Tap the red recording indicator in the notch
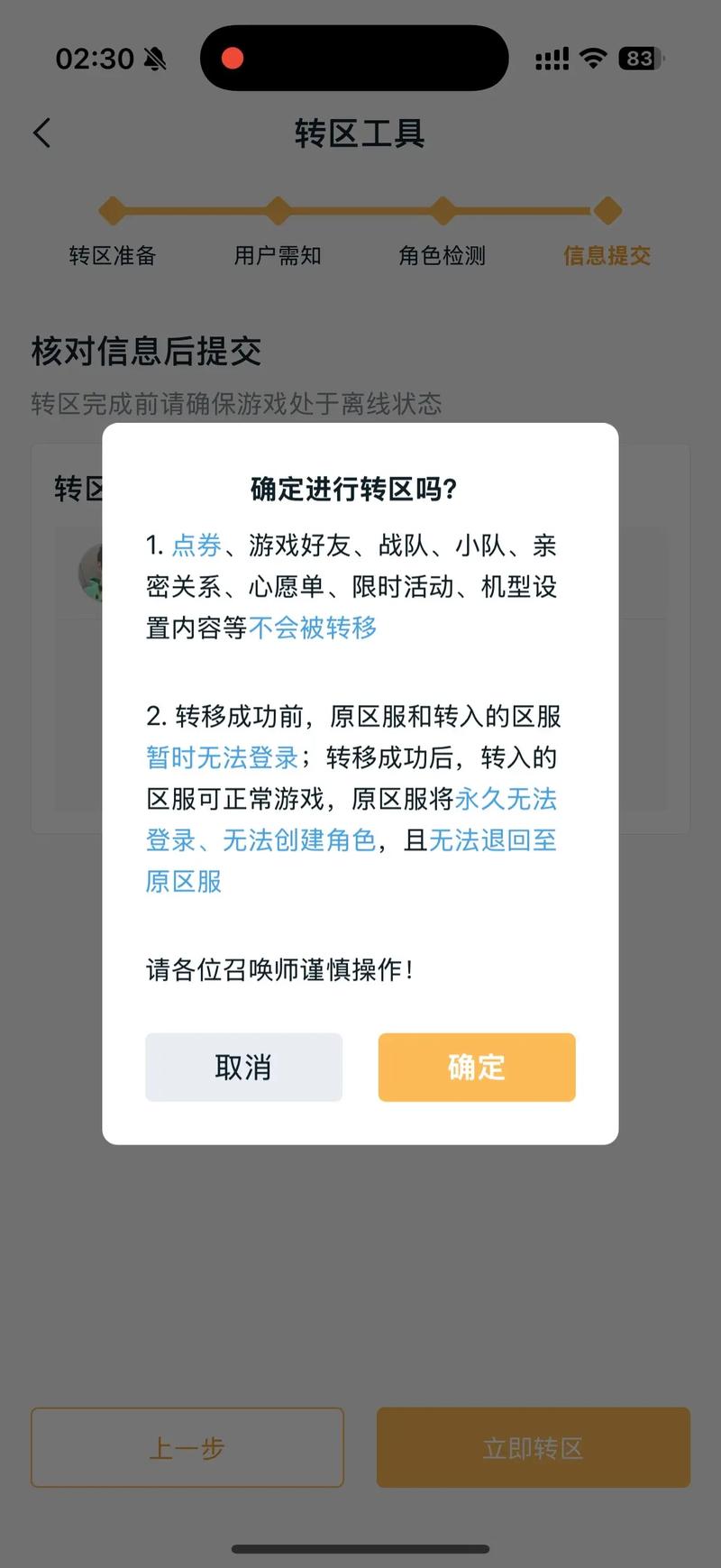The height and width of the screenshot is (1568, 721). coord(233,58)
